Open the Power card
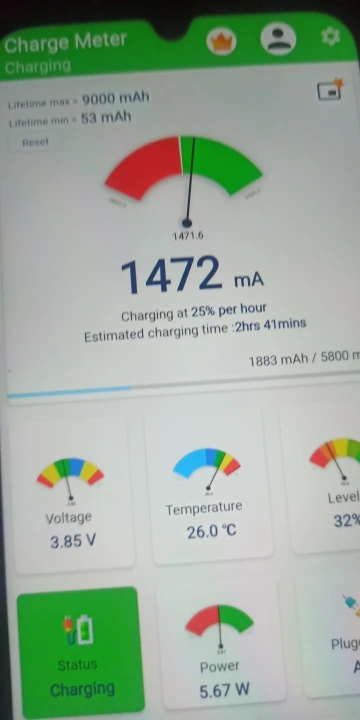This screenshot has width=360, height=720. coord(220,645)
